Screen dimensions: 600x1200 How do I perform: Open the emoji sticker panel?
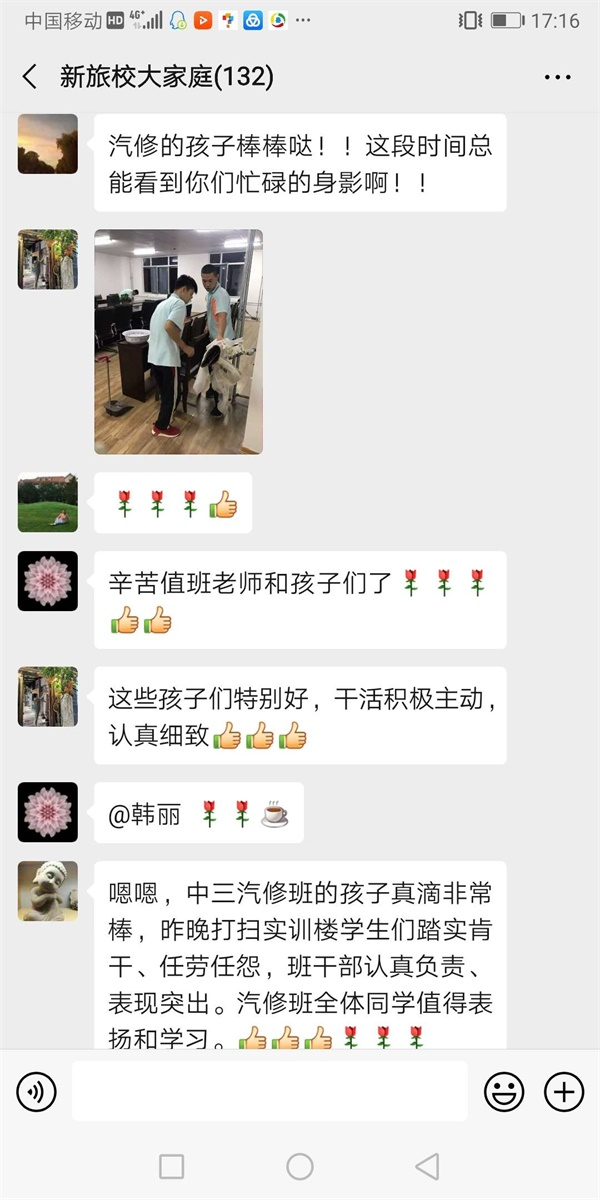pos(504,1092)
